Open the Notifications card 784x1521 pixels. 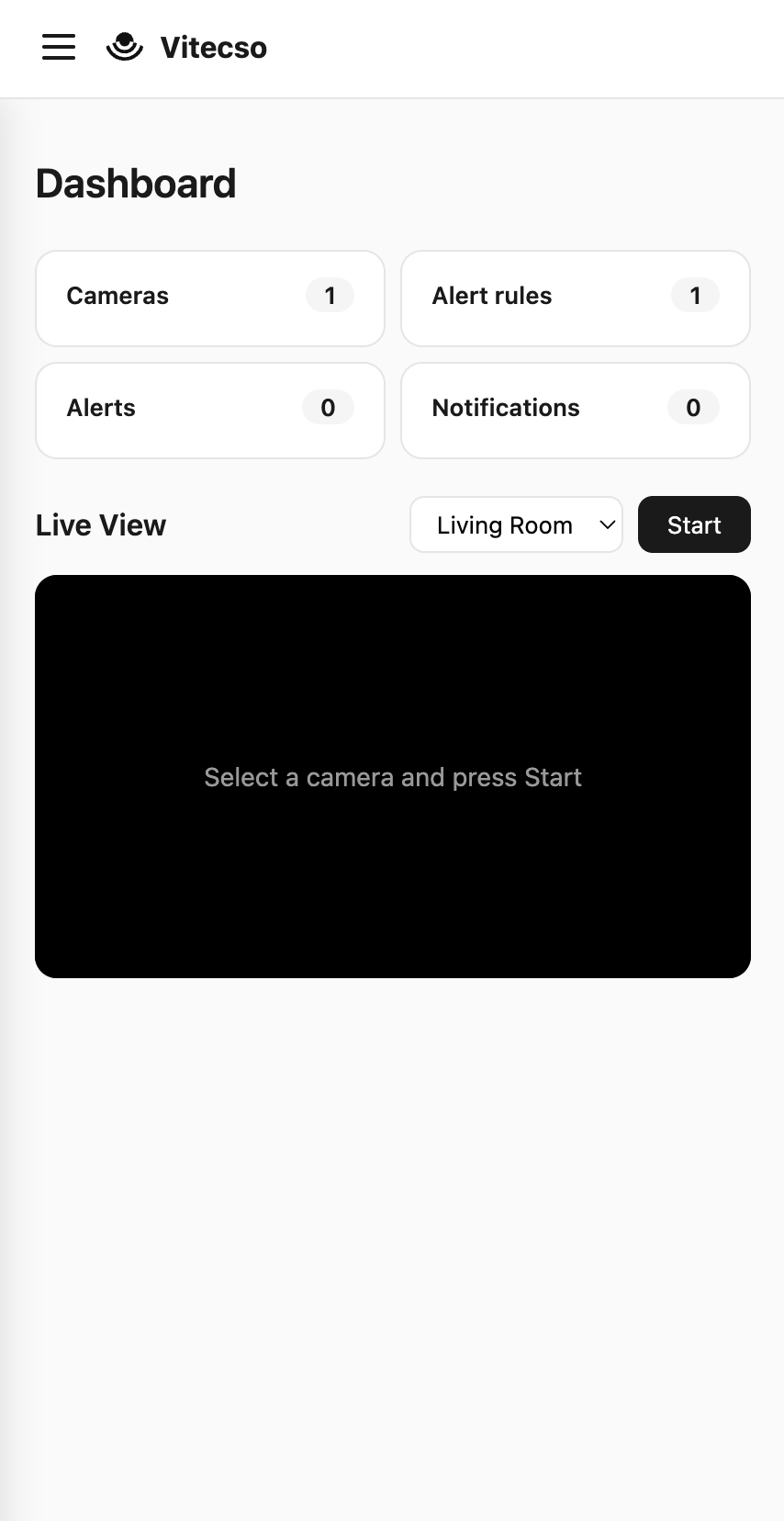pyautogui.click(x=576, y=411)
